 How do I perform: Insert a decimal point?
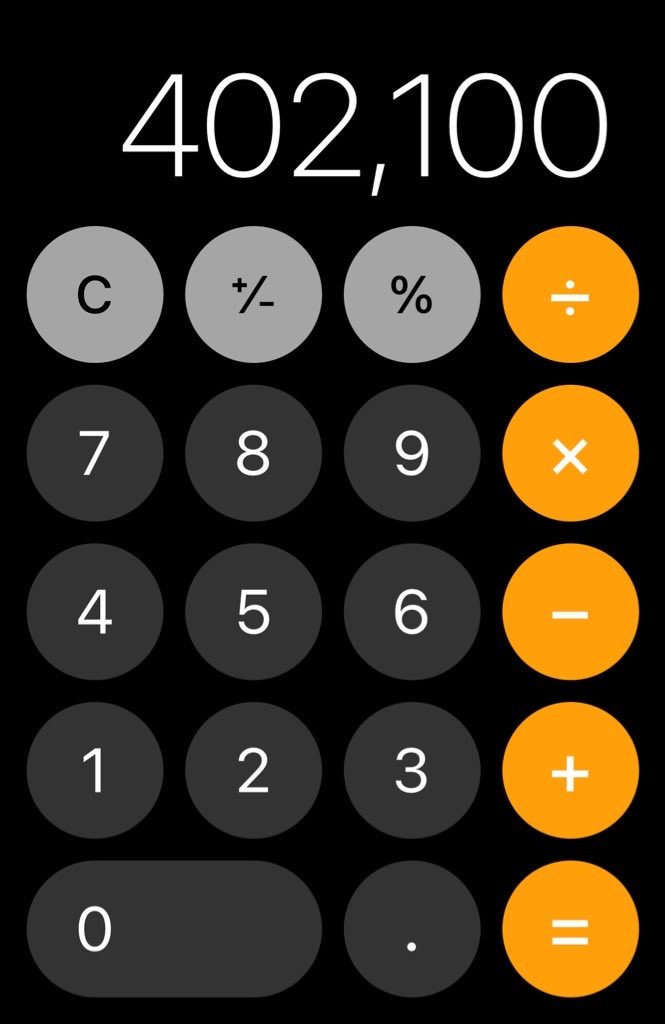(x=412, y=929)
